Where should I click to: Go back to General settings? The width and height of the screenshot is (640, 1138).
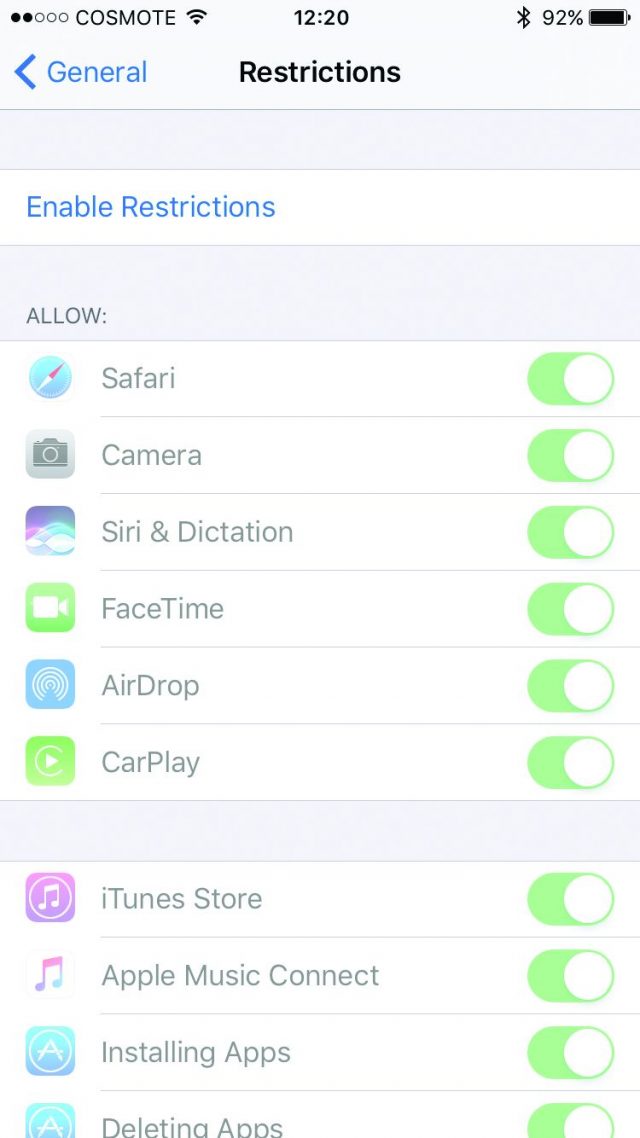80,72
